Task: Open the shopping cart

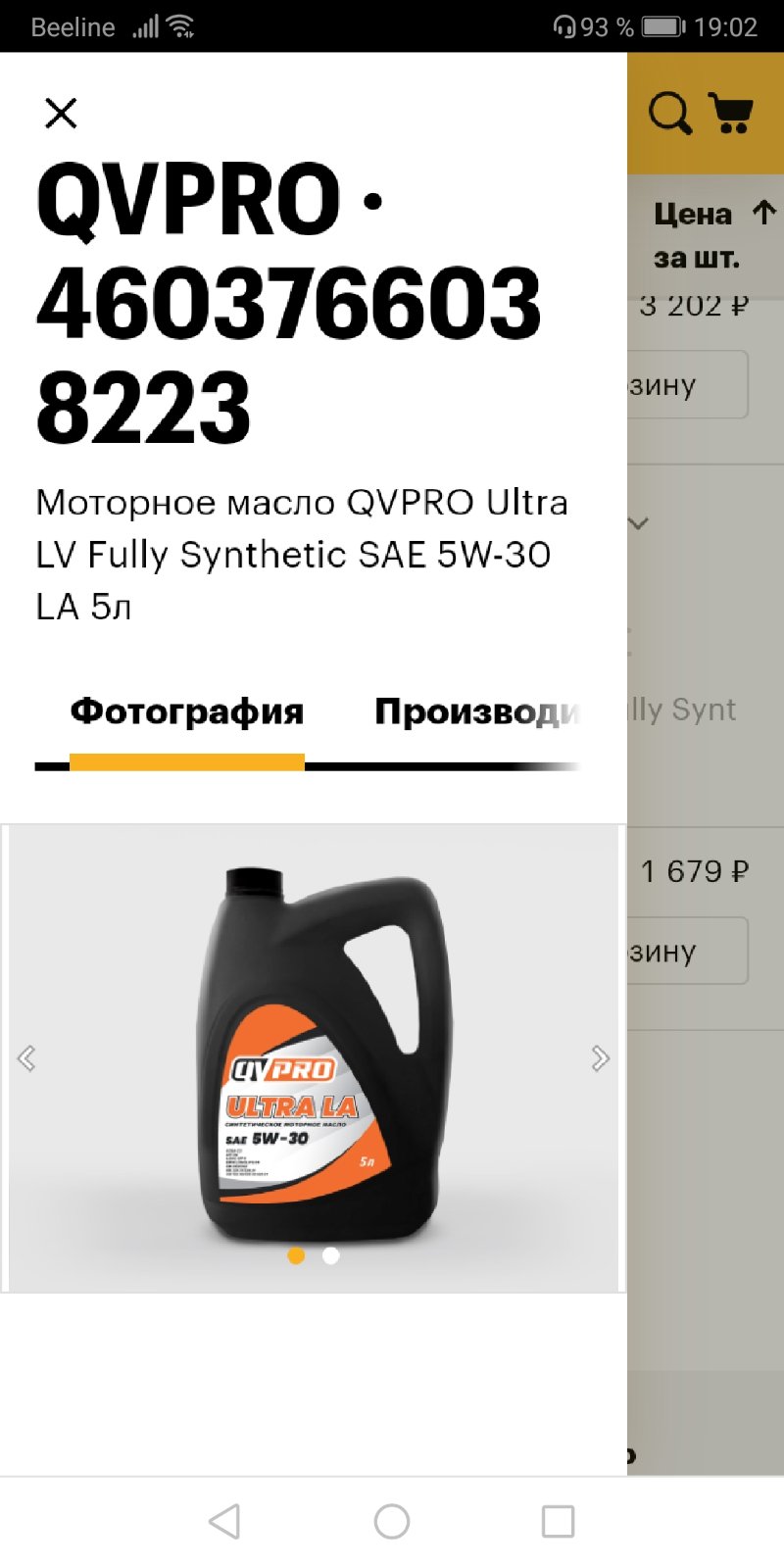Action: [x=731, y=114]
